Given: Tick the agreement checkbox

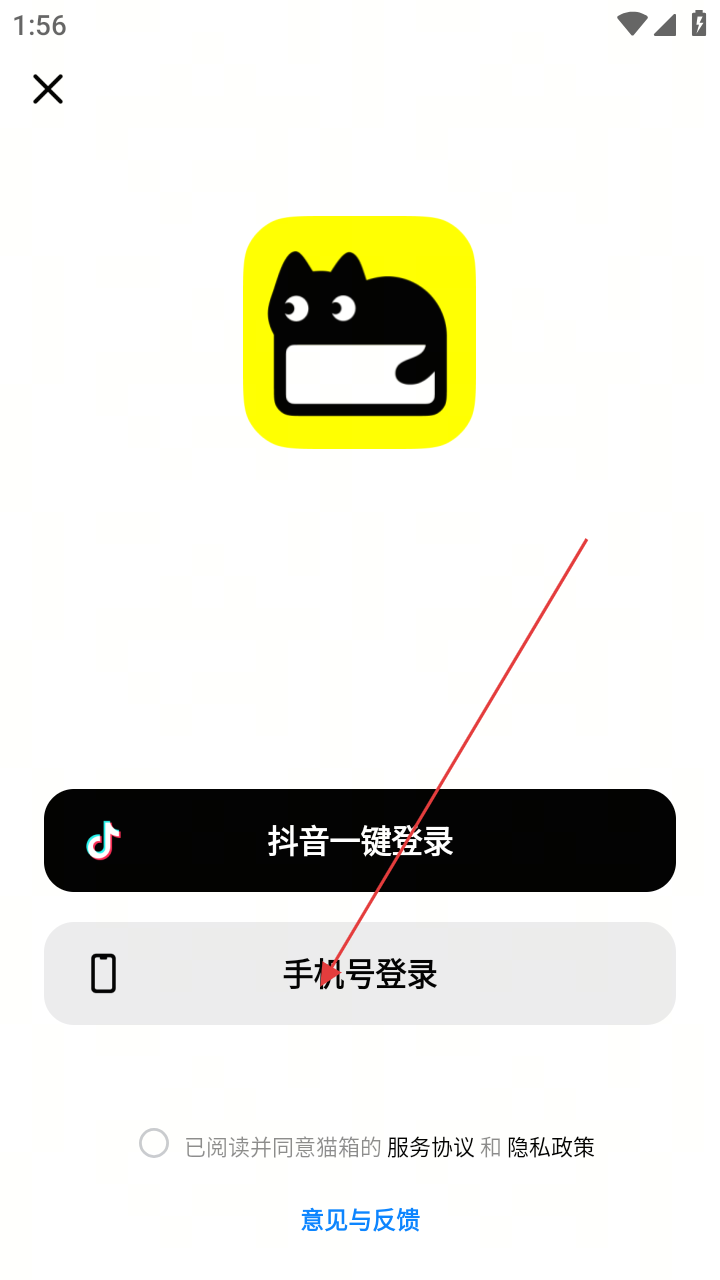Looking at the screenshot, I should pos(154,1143).
